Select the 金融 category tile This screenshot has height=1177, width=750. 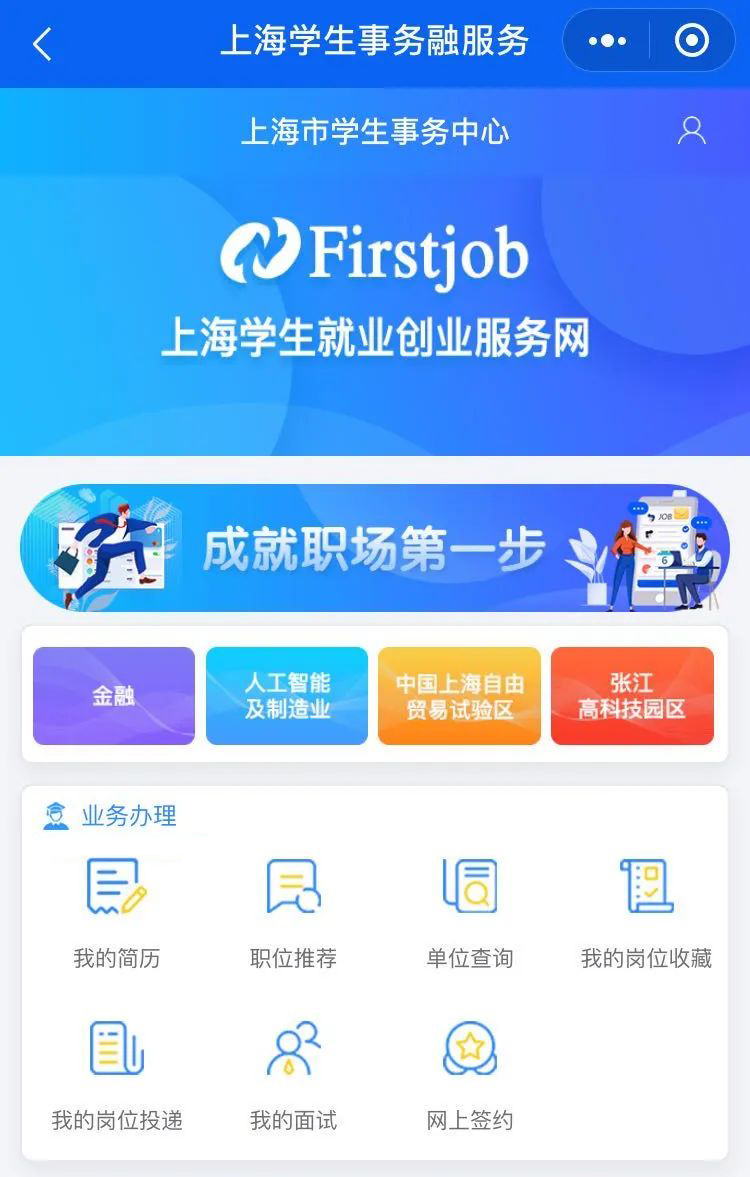(x=114, y=696)
